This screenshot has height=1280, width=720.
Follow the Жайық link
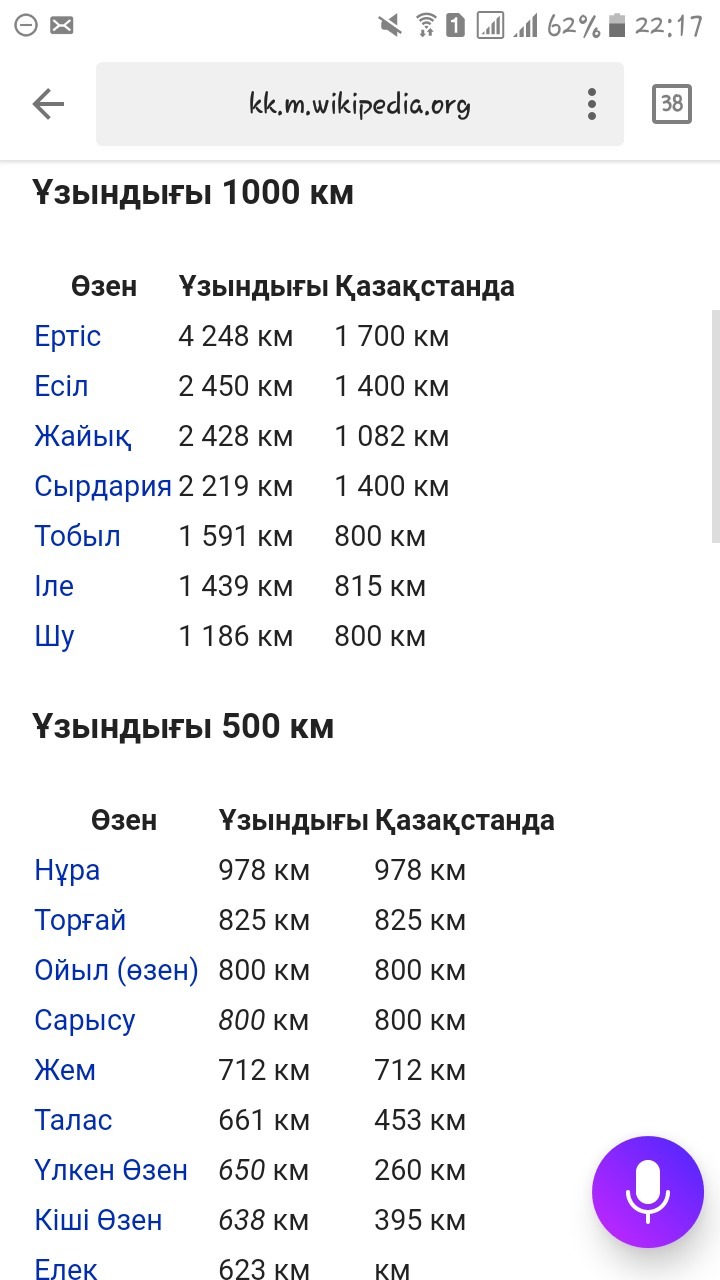[x=83, y=436]
